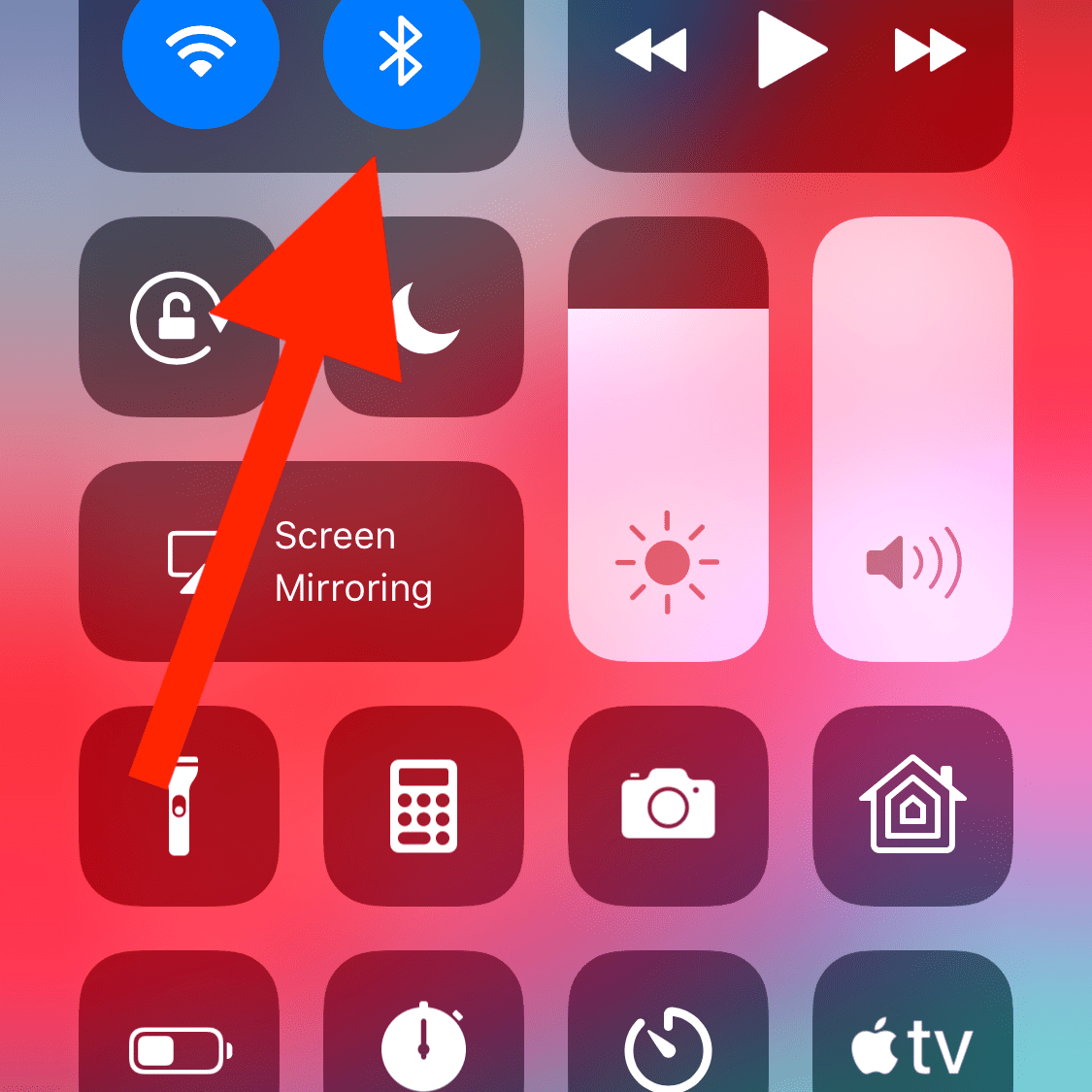Skip back to previous track
1092x1092 pixels.
651,50
